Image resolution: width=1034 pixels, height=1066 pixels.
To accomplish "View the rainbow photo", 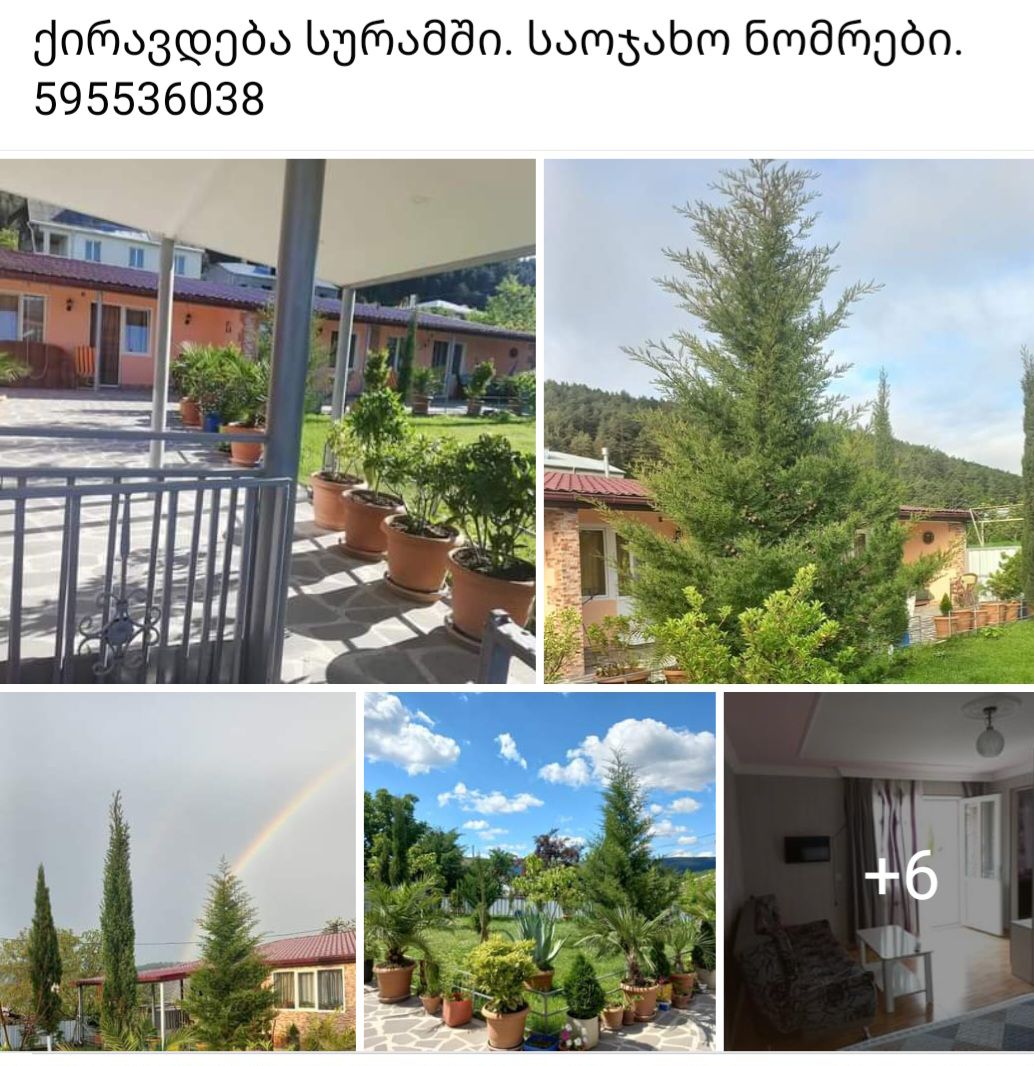I will [178, 870].
